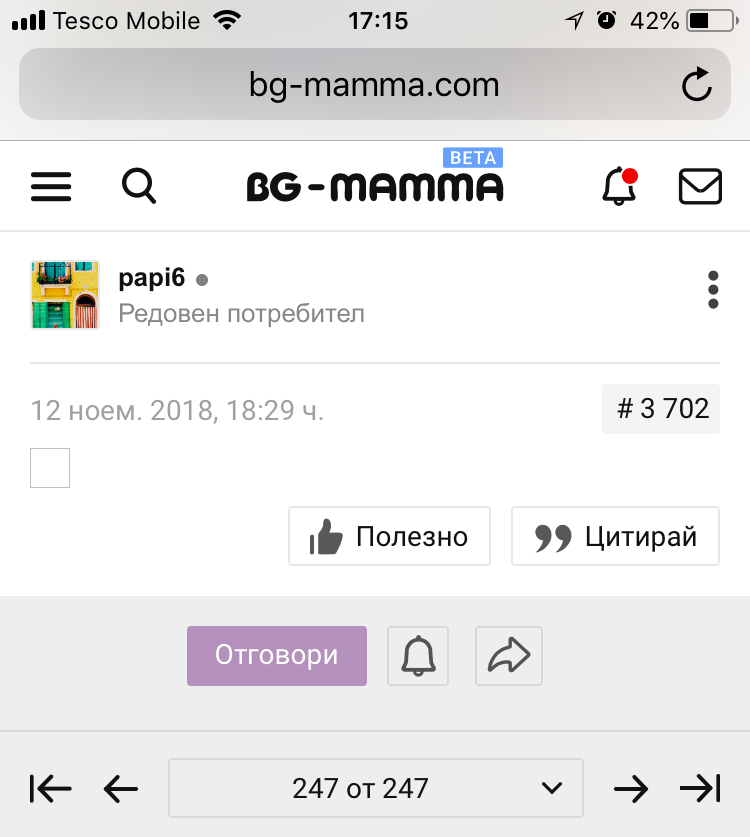Open papi6's profile avatar
Image resolution: width=750 pixels, height=837 pixels.
click(65, 295)
